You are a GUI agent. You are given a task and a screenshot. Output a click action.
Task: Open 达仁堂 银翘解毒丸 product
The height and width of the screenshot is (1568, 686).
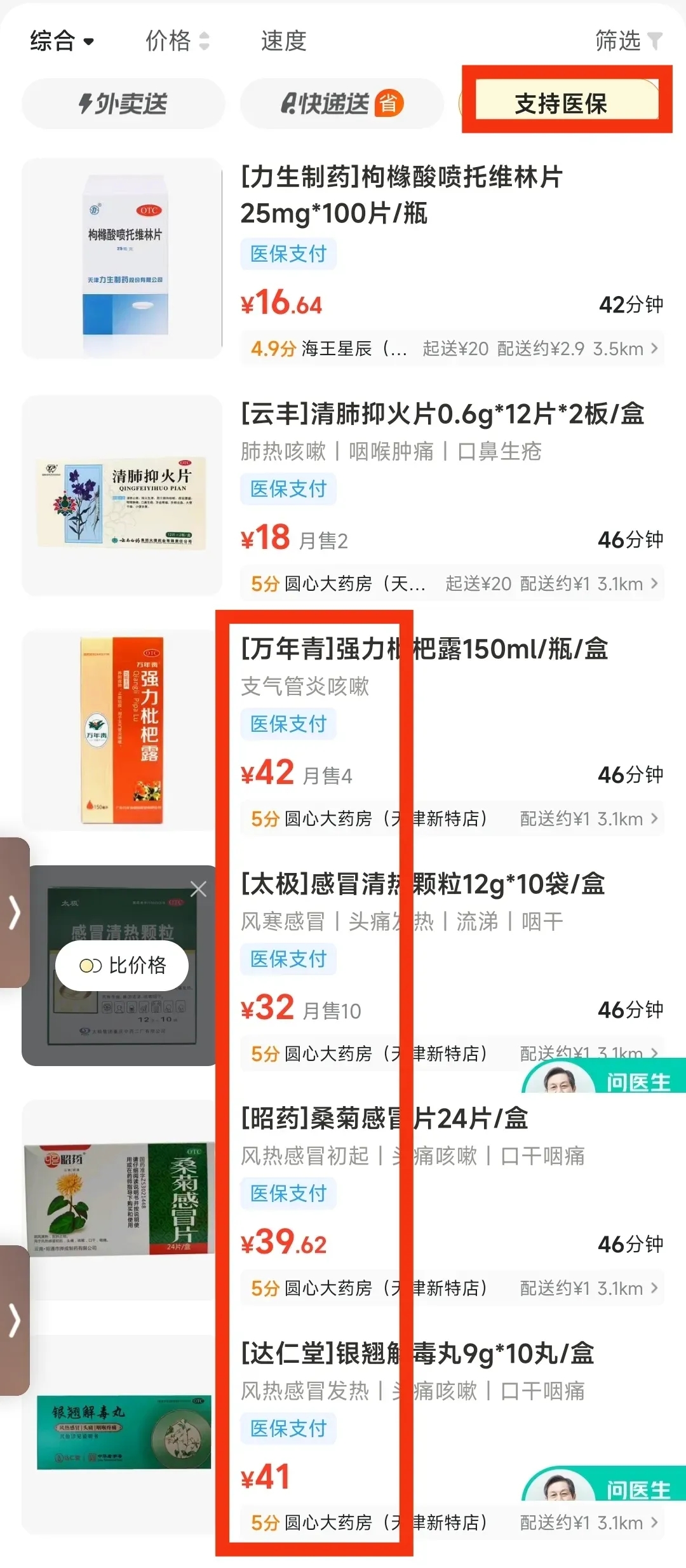(x=418, y=1354)
